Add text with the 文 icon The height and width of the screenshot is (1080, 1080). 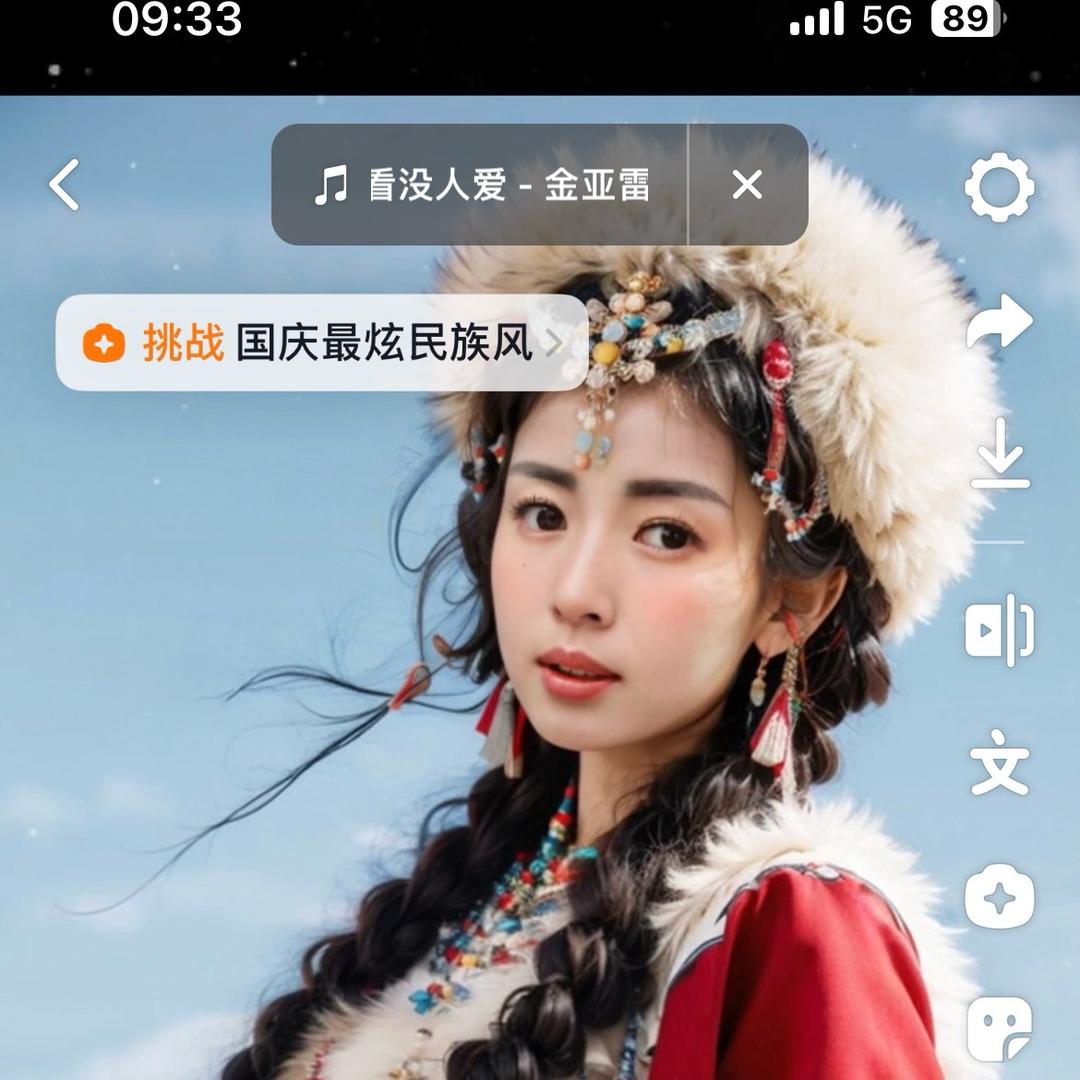[999, 762]
